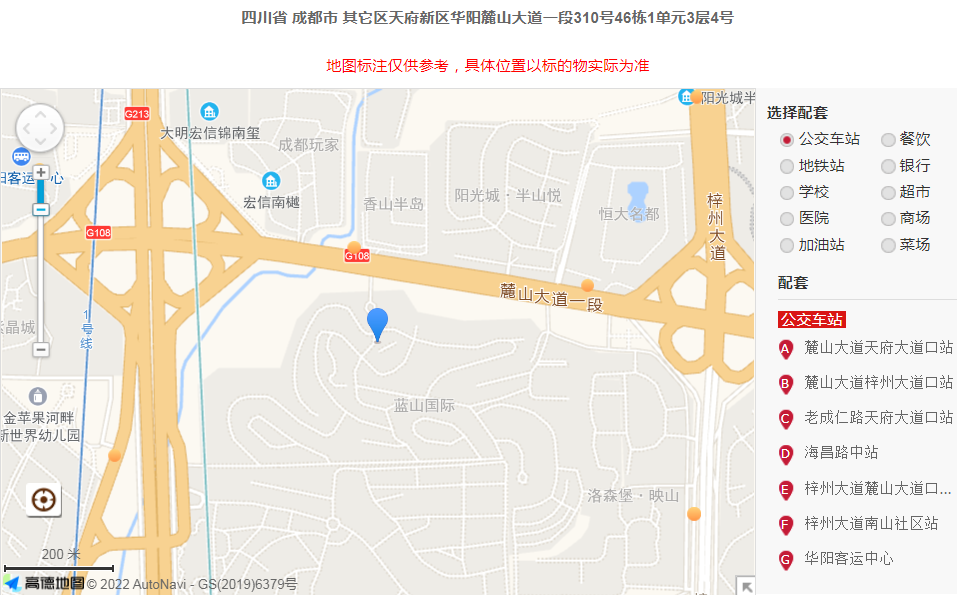957x595 pixels.
Task: Select the 学校 radio option
Action: pyautogui.click(x=788, y=193)
